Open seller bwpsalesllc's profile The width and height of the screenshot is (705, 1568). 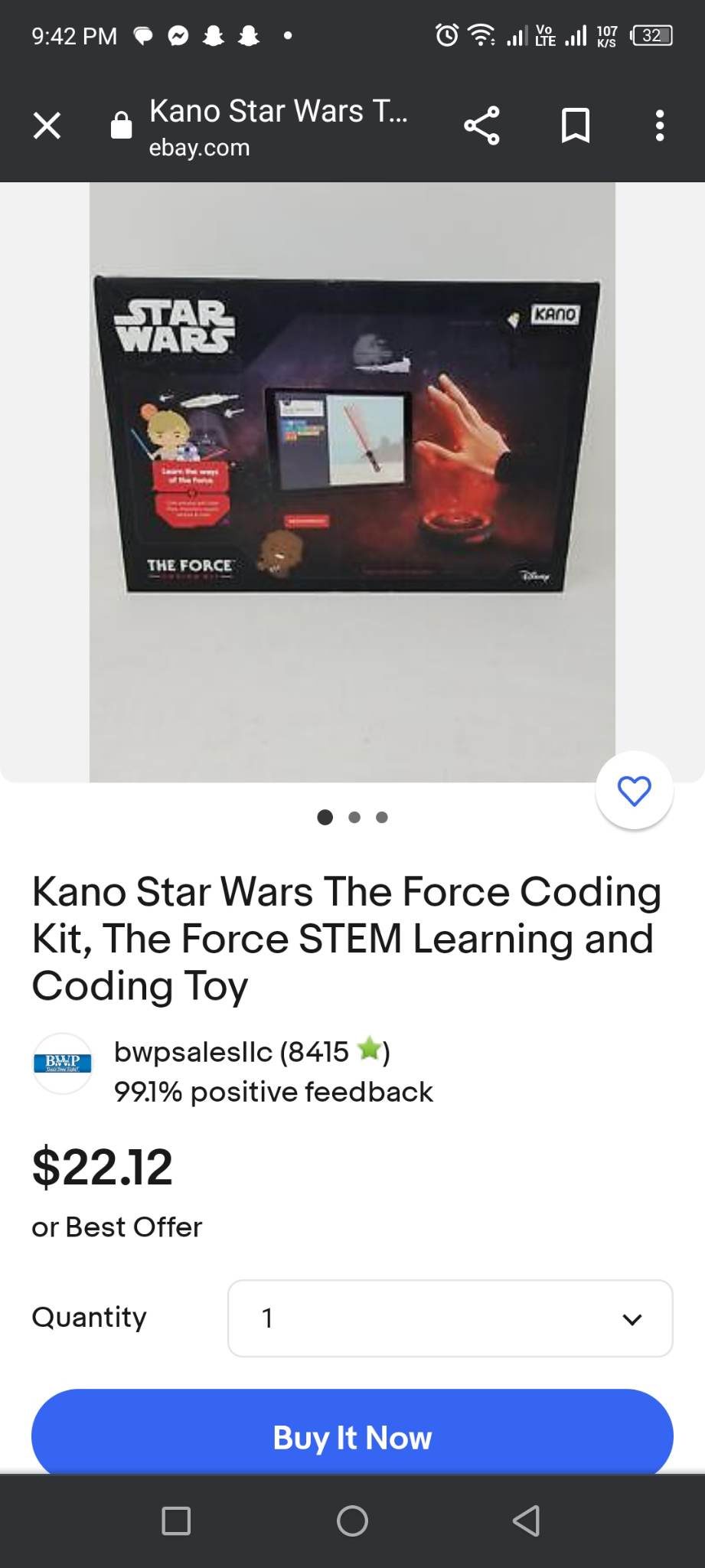tap(192, 1052)
